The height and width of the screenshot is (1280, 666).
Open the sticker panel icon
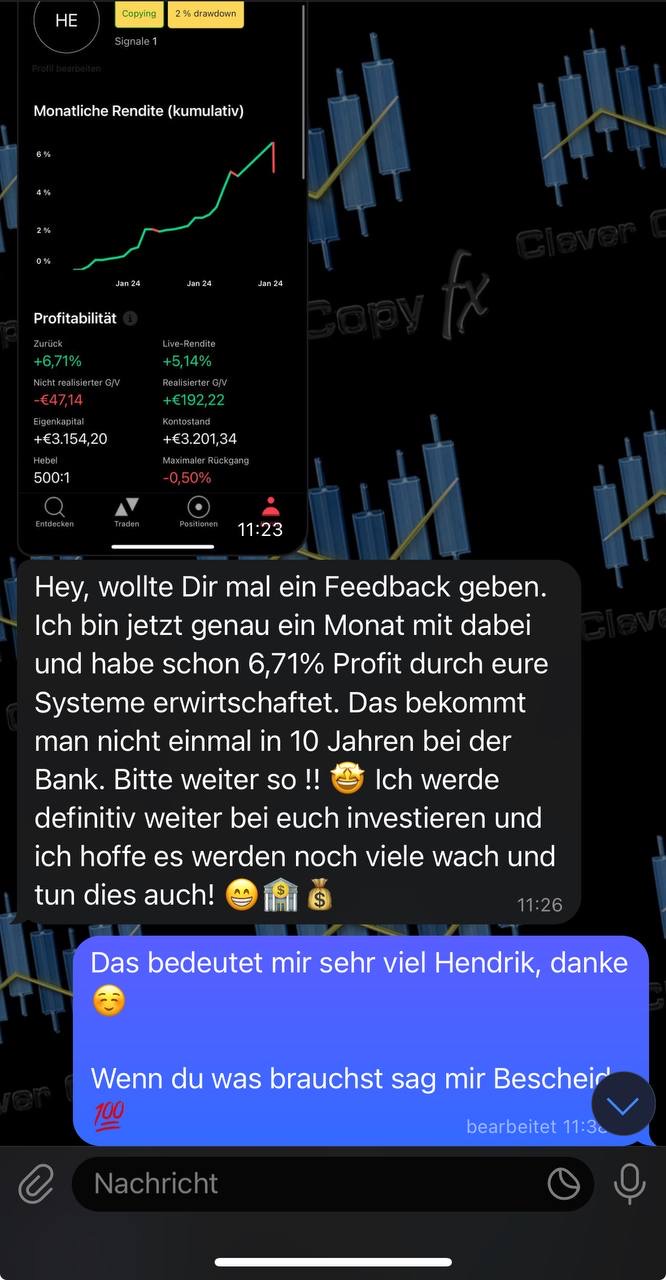pyautogui.click(x=564, y=1184)
